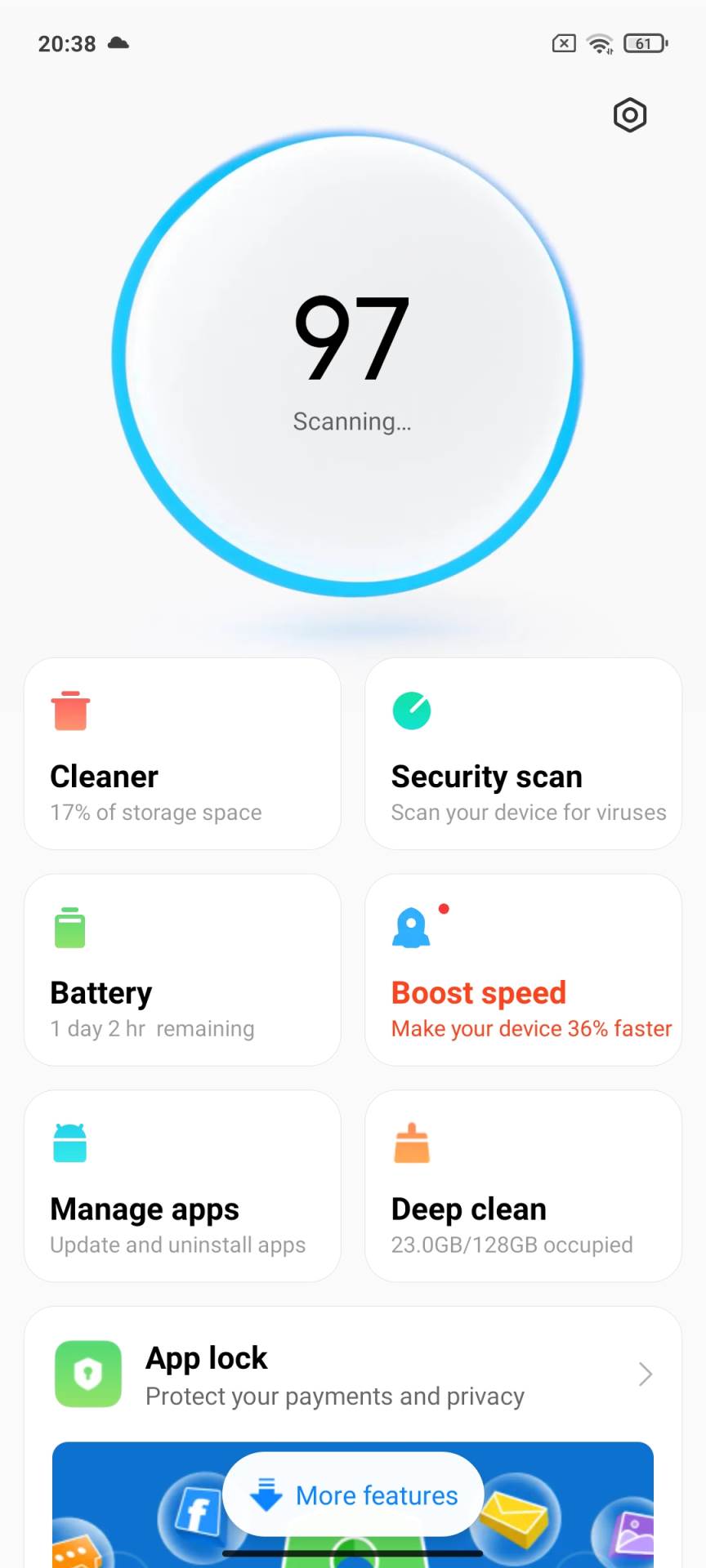706x1568 pixels.
Task: Open Deep clean storage details
Action: [x=522, y=1186]
